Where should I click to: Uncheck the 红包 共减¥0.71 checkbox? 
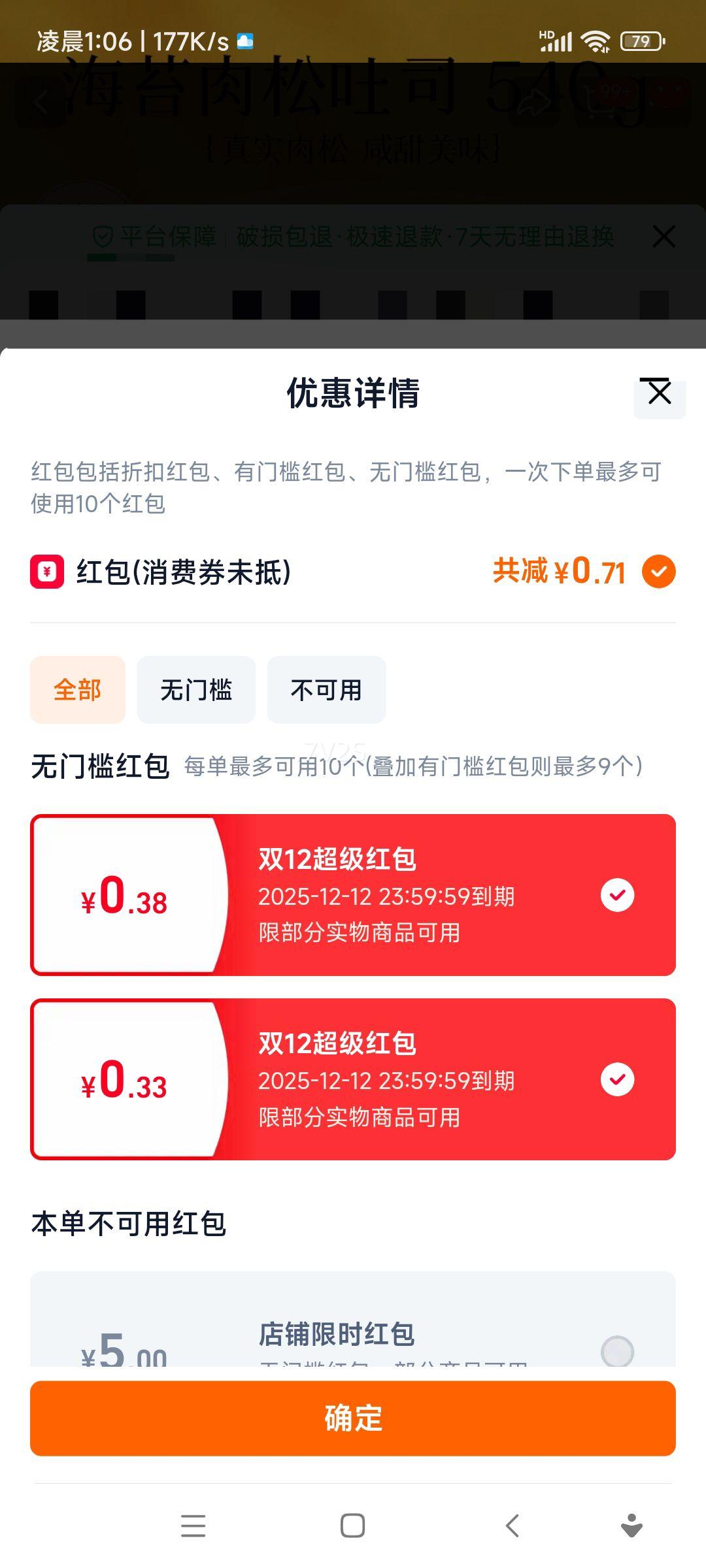(x=658, y=572)
